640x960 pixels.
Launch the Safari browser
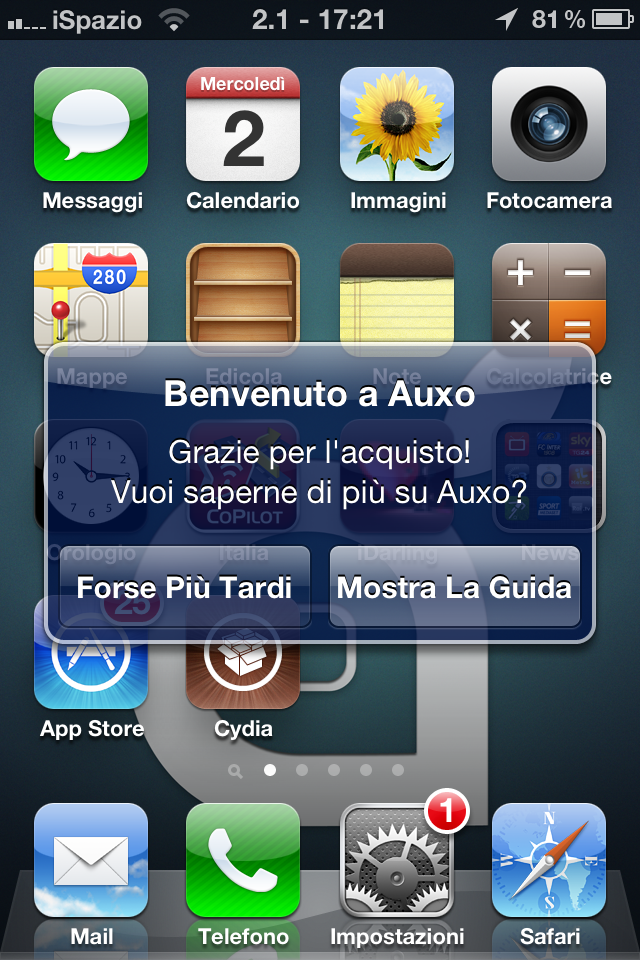[x=549, y=860]
